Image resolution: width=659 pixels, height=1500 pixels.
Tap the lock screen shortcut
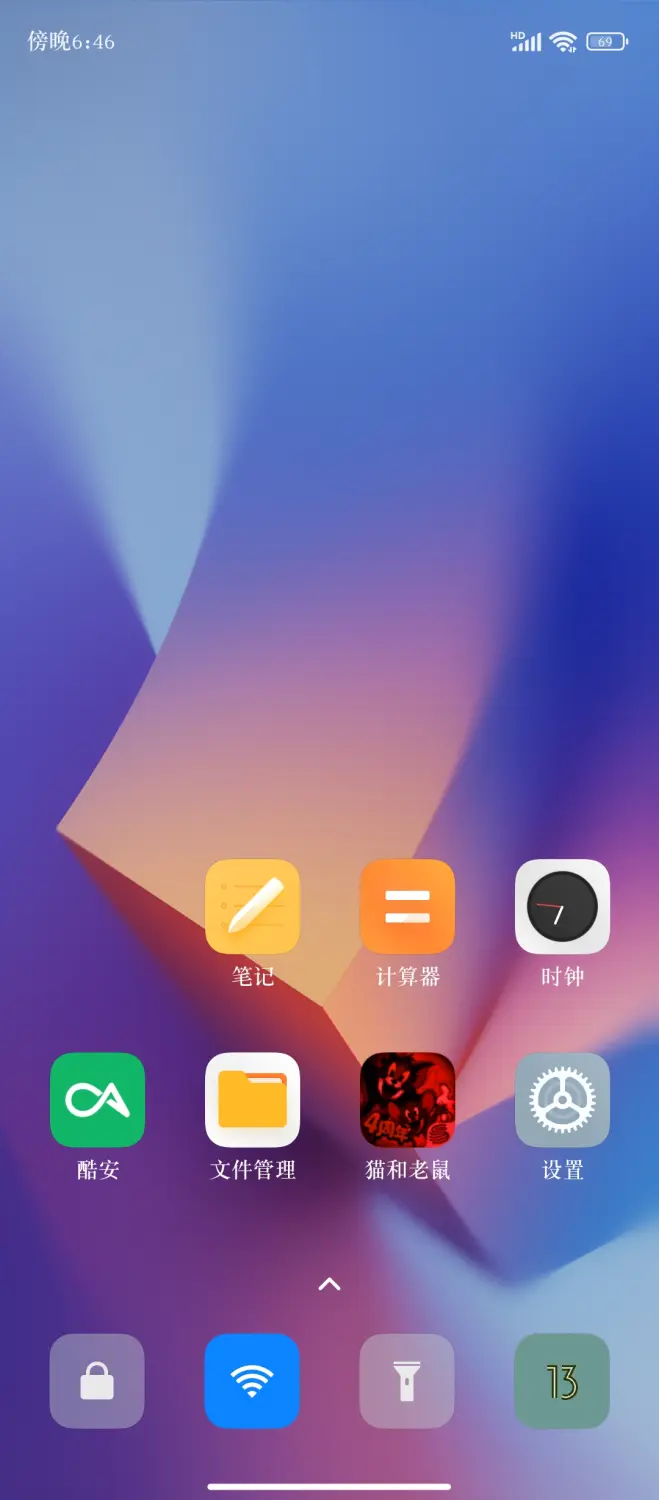[x=97, y=1381]
